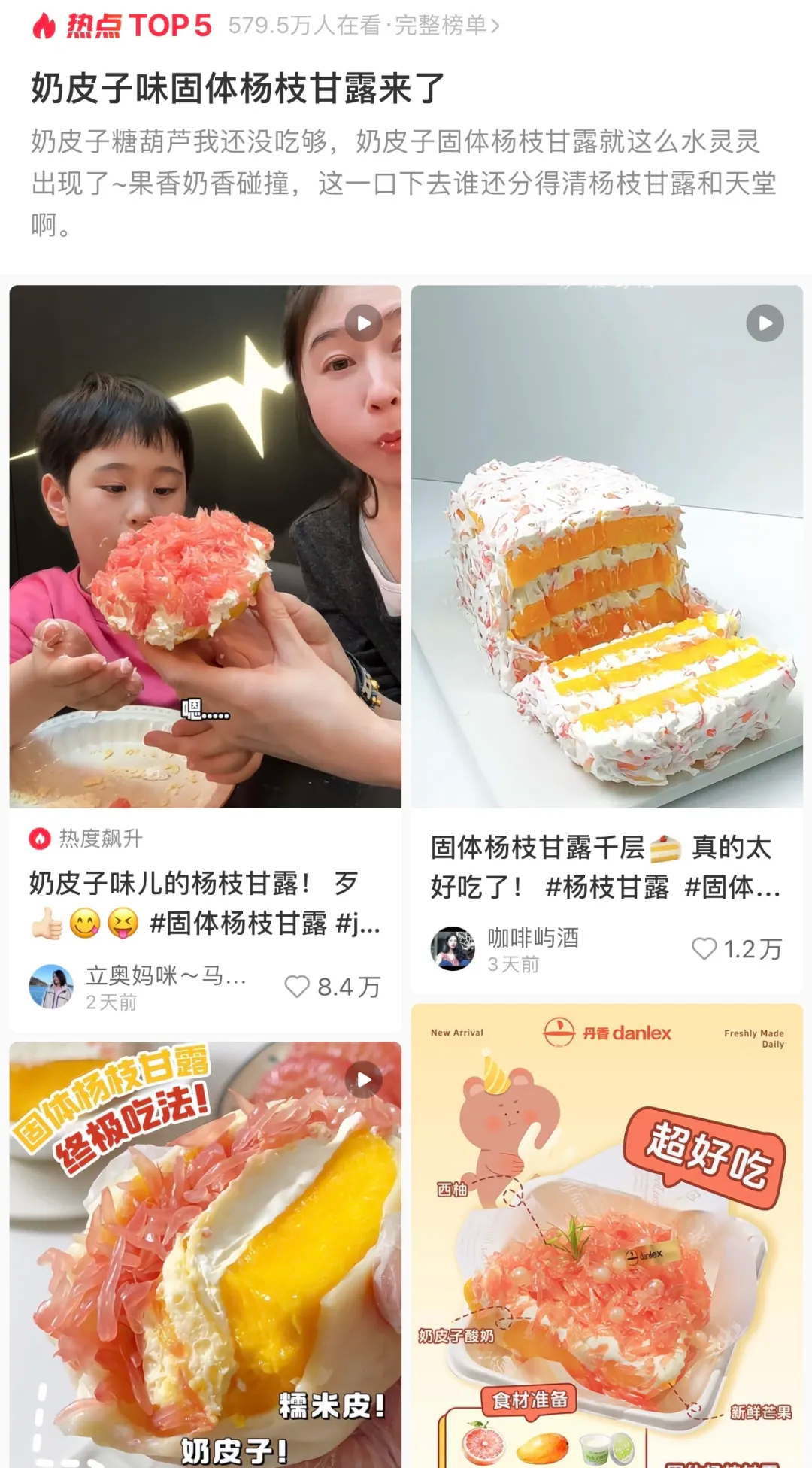812x1468 pixels.
Task: View 咖啡屿酒's profile avatar
Action: coord(453,949)
